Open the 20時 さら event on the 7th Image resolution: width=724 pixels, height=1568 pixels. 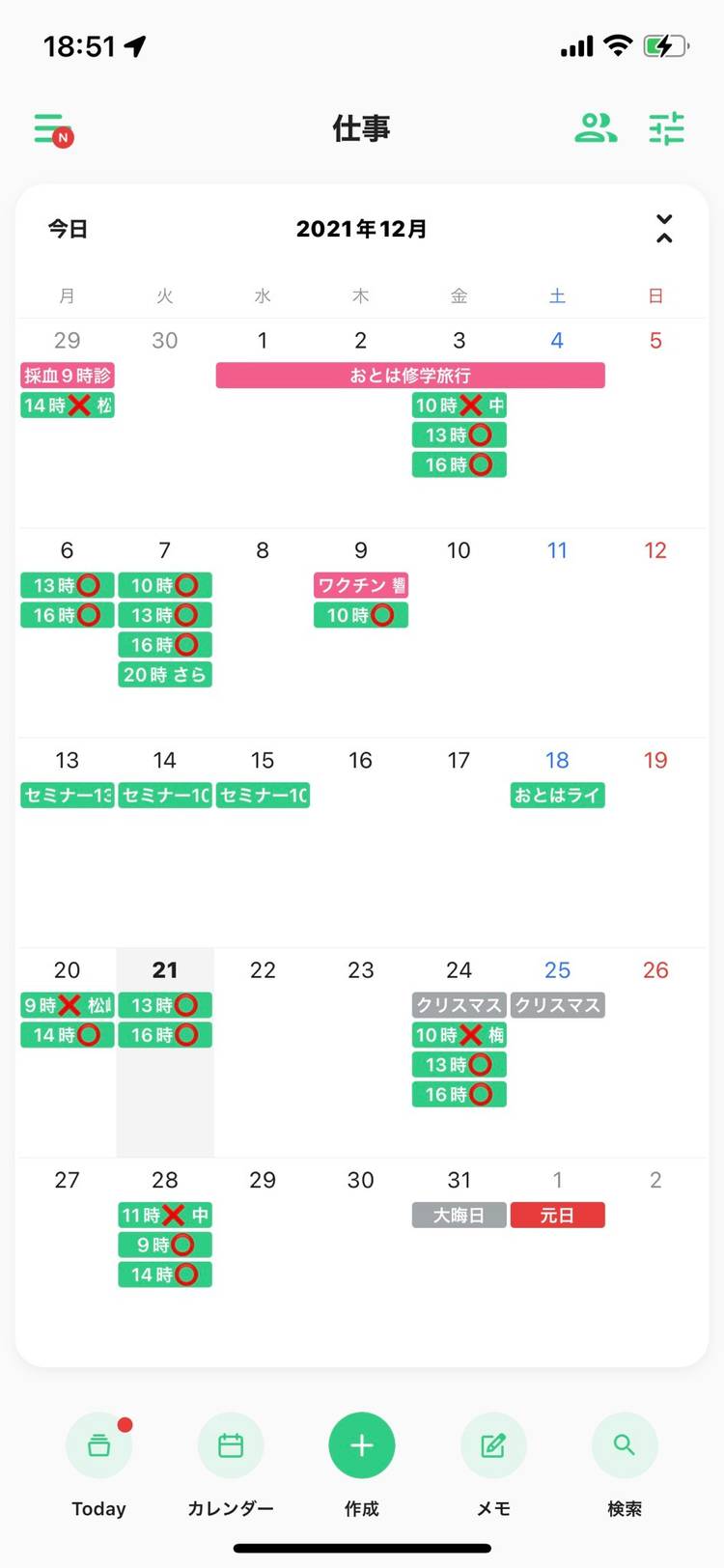coord(165,675)
